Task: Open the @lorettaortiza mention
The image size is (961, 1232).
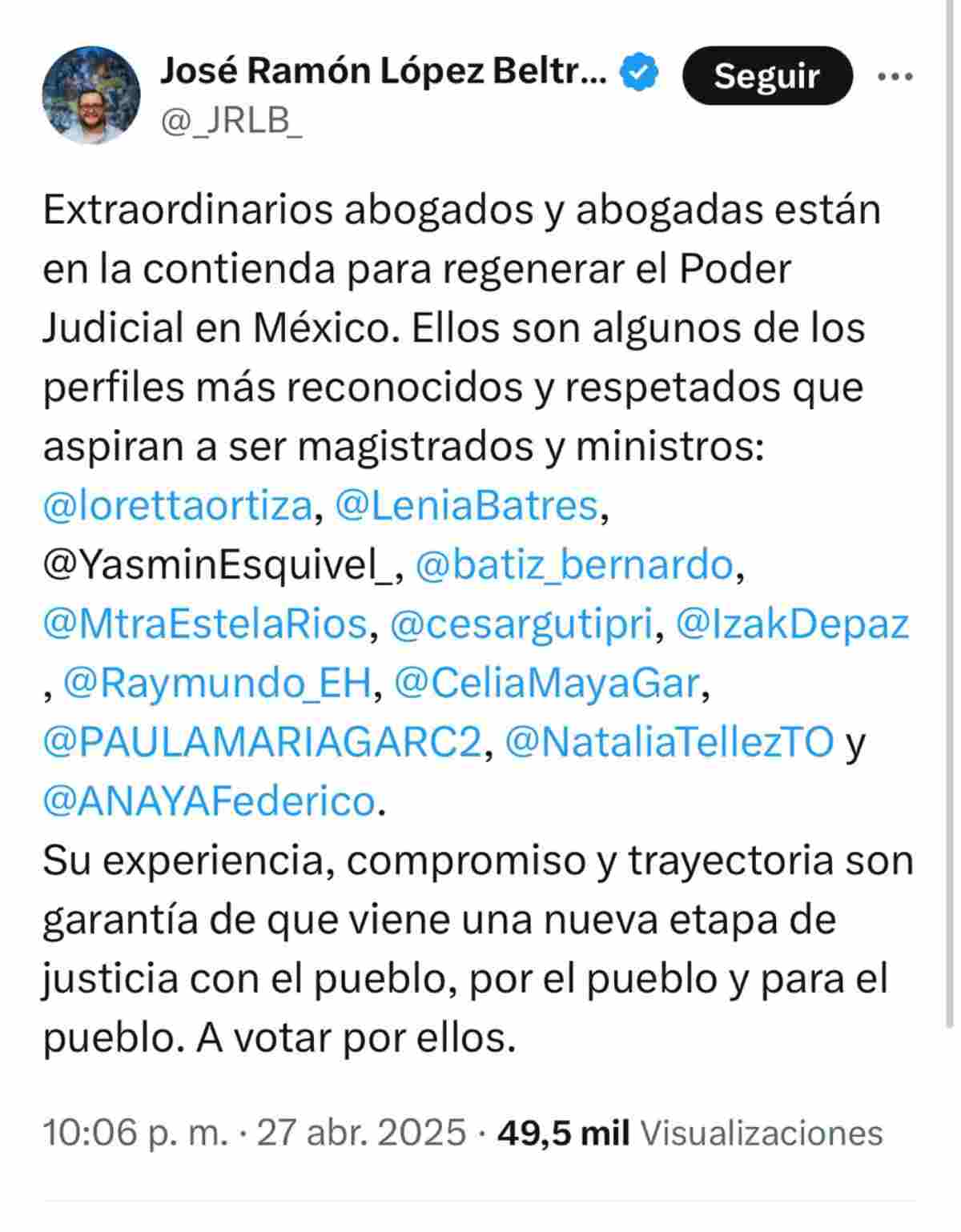Action: (177, 506)
